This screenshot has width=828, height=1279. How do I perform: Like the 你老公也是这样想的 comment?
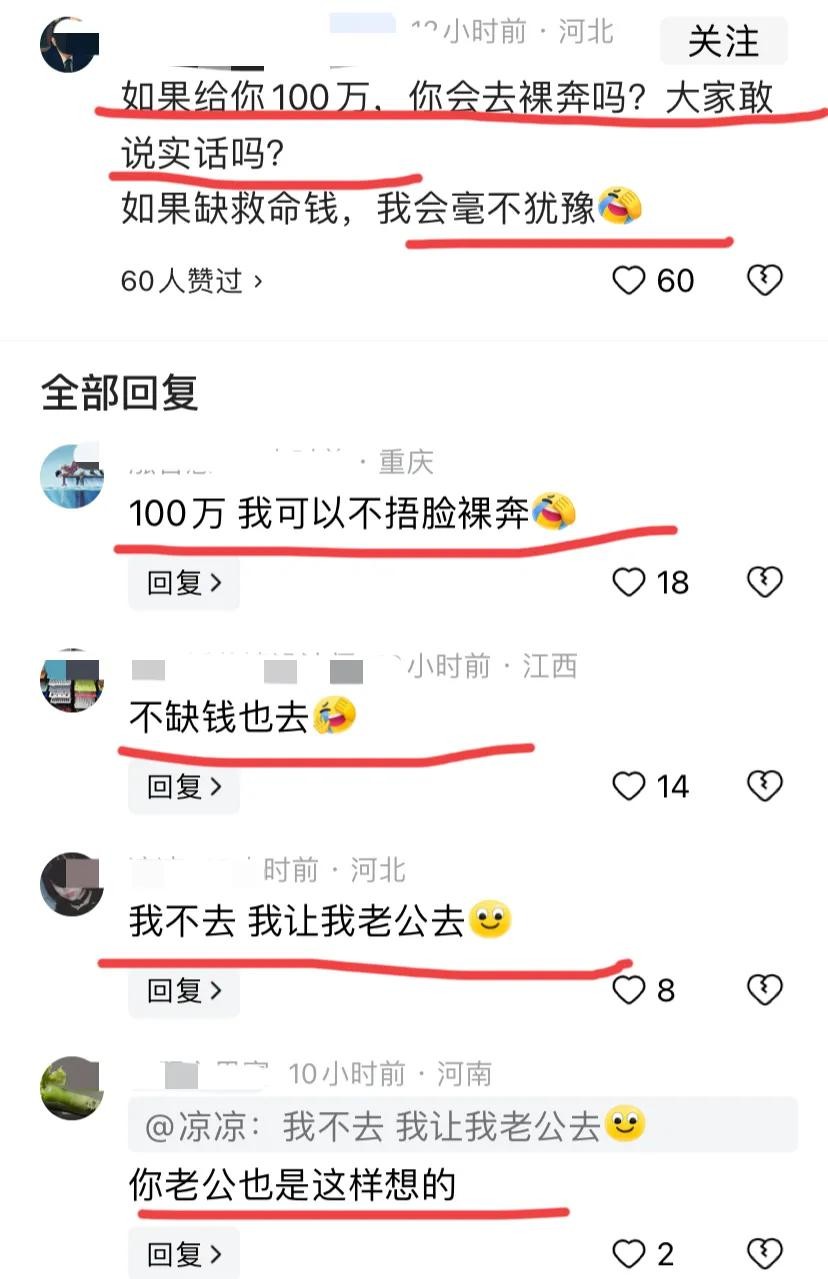pyautogui.click(x=629, y=1253)
